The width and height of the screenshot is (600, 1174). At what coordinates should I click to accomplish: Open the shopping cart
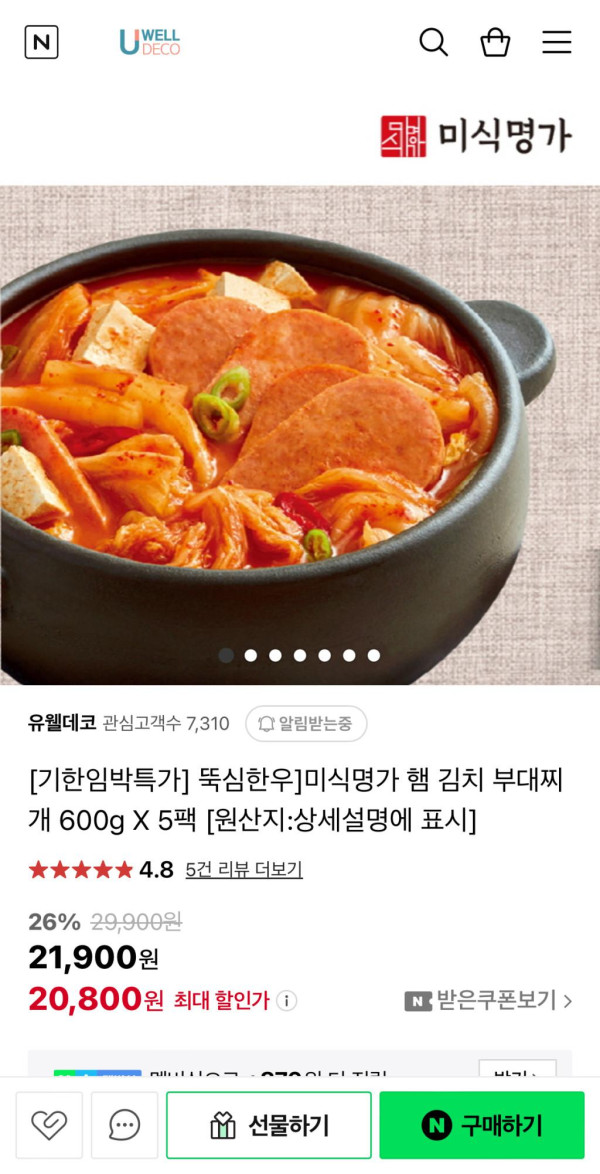pos(495,42)
